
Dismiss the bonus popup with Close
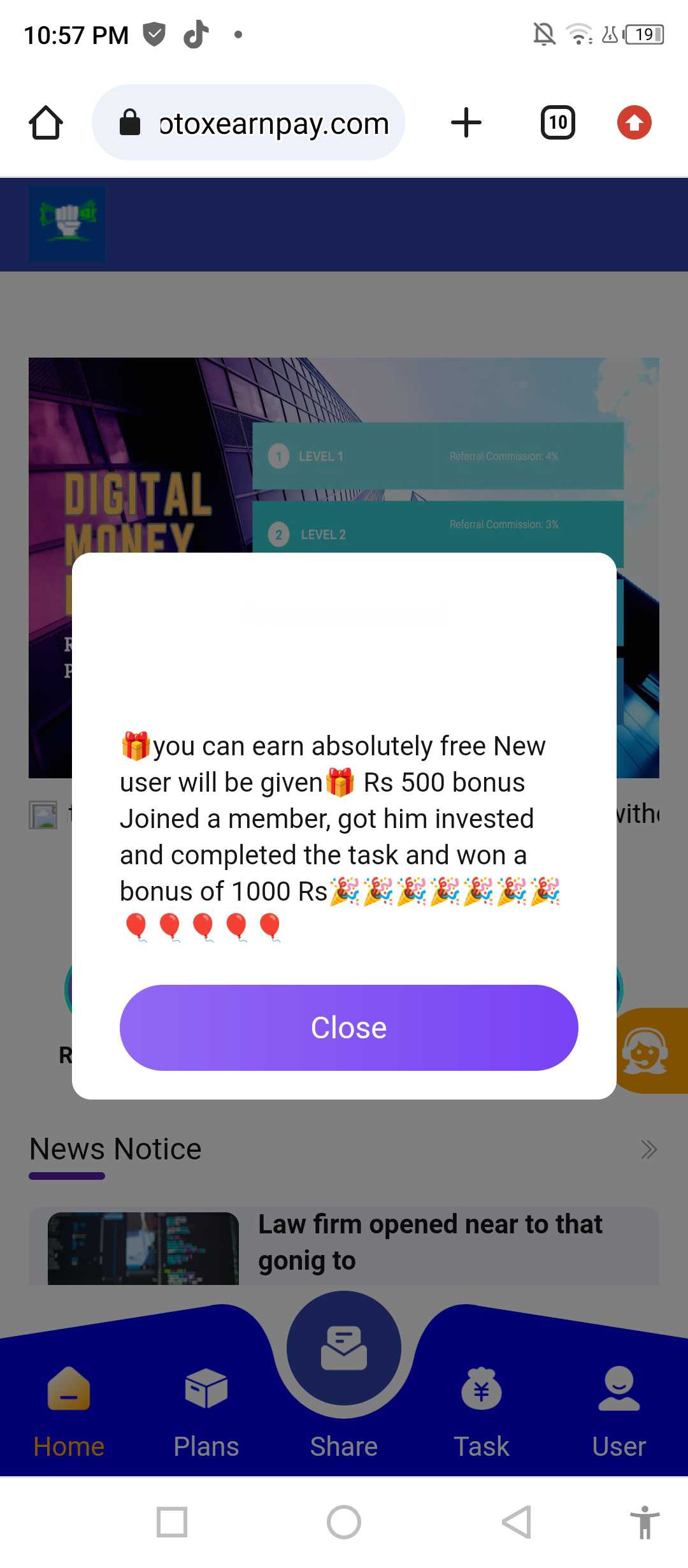pyautogui.click(x=348, y=1027)
